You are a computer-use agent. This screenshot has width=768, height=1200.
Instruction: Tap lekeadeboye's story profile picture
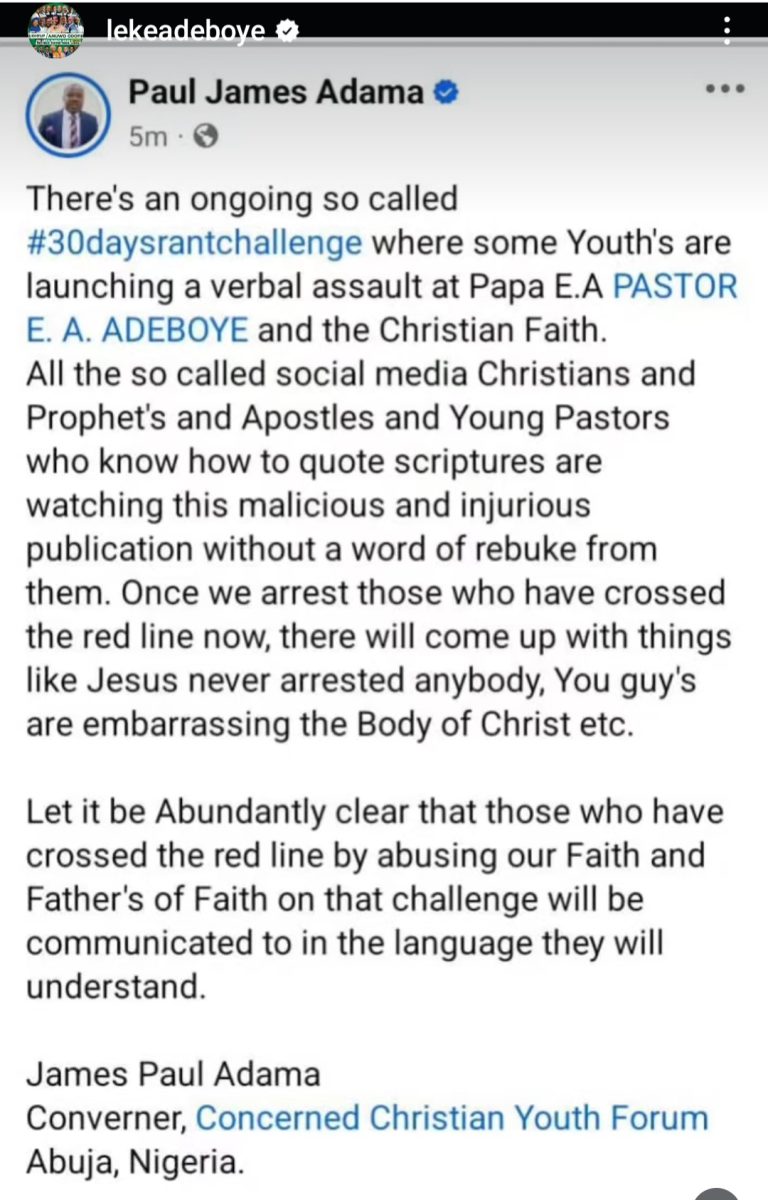55,30
